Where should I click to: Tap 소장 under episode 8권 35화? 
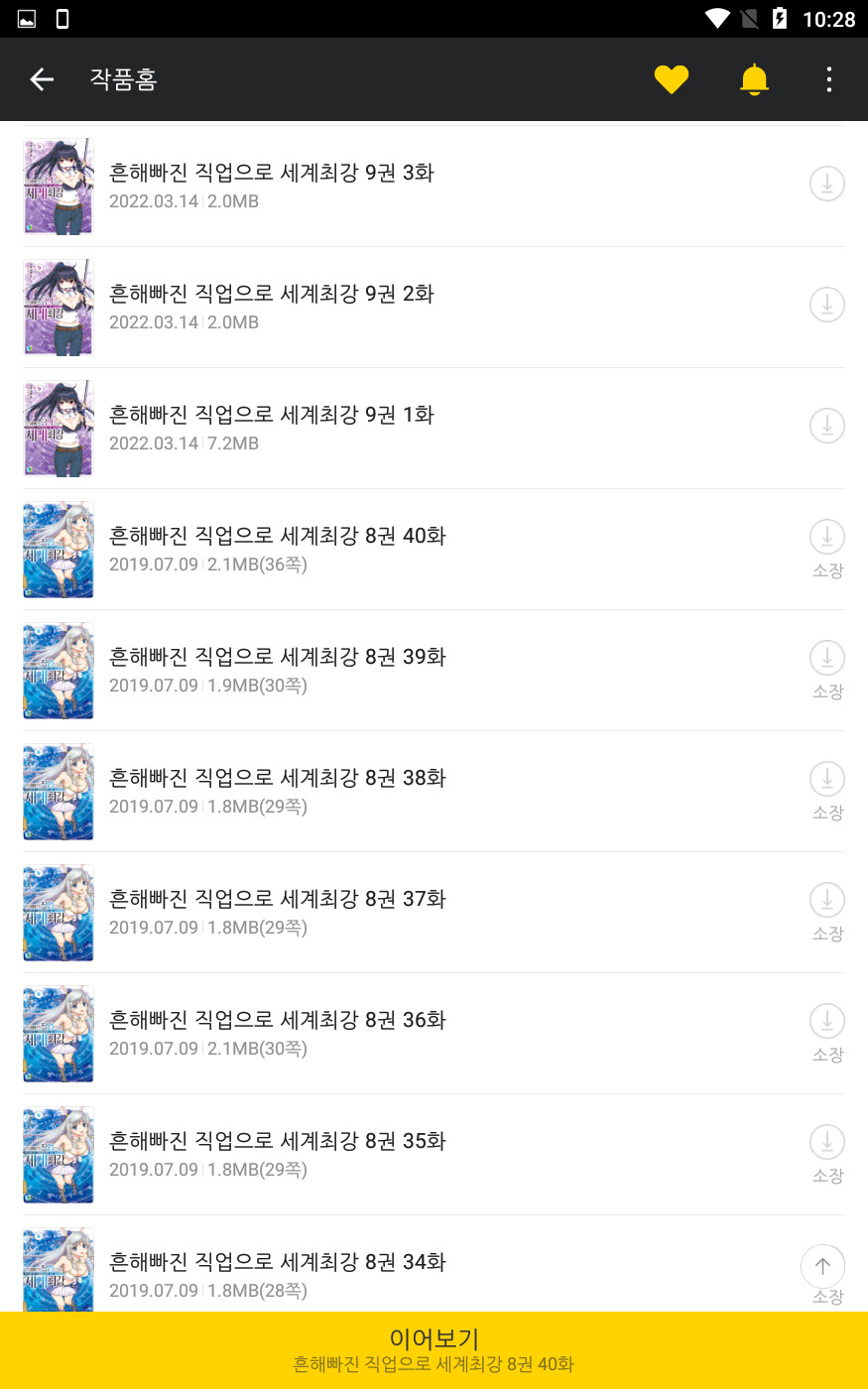point(826,1176)
